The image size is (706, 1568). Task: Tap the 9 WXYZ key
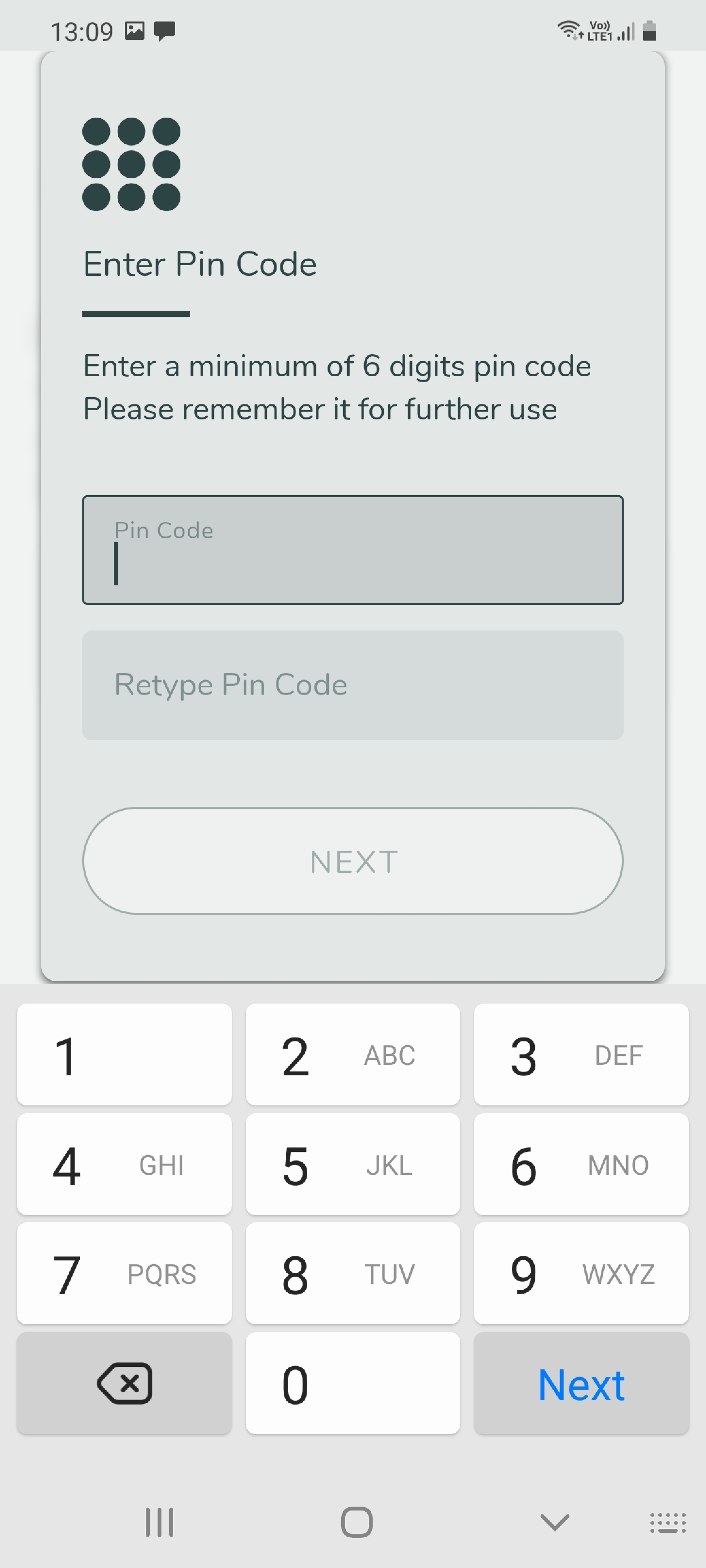[581, 1273]
